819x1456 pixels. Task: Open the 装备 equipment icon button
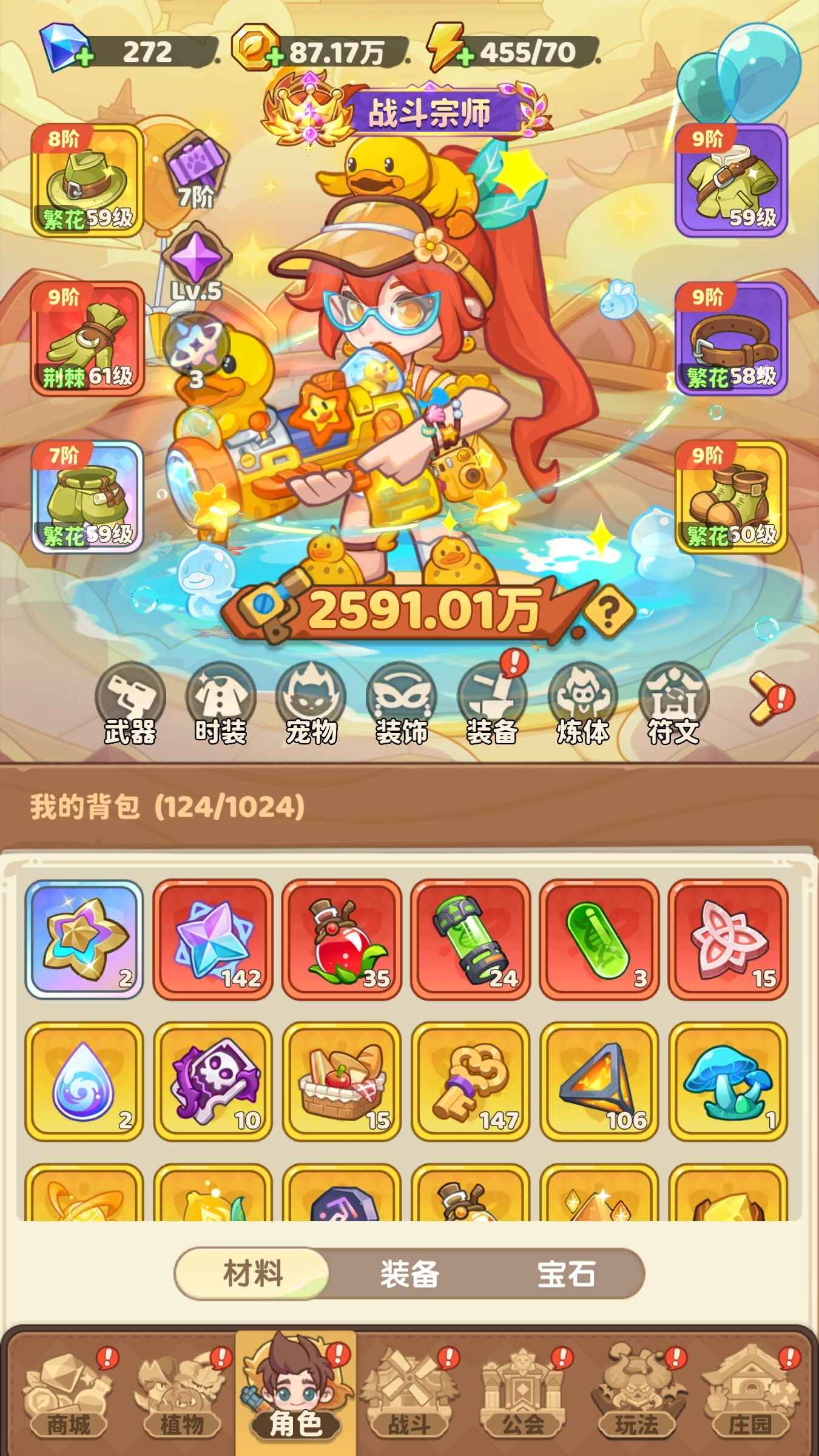tap(492, 704)
